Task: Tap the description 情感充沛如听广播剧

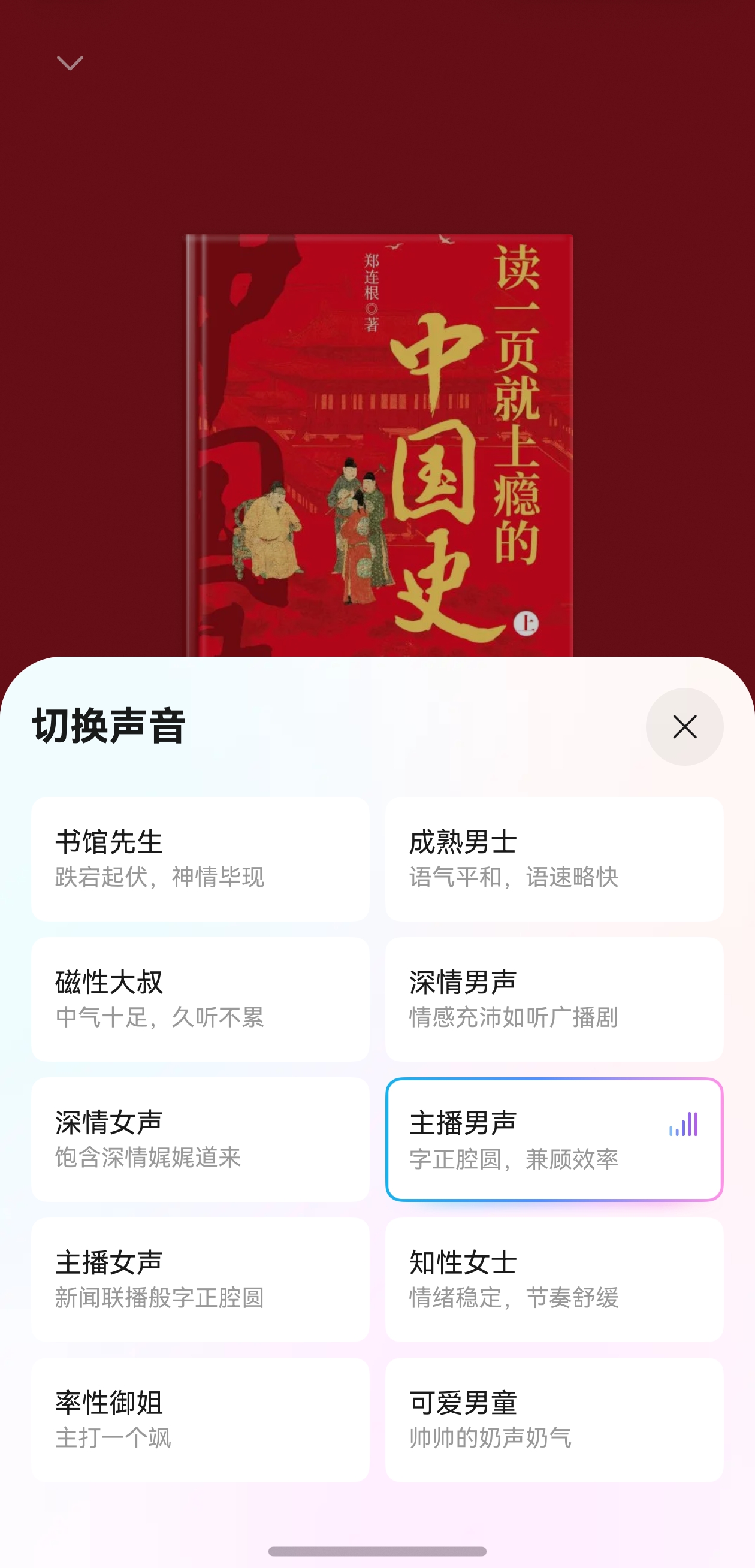Action: coord(515,1018)
